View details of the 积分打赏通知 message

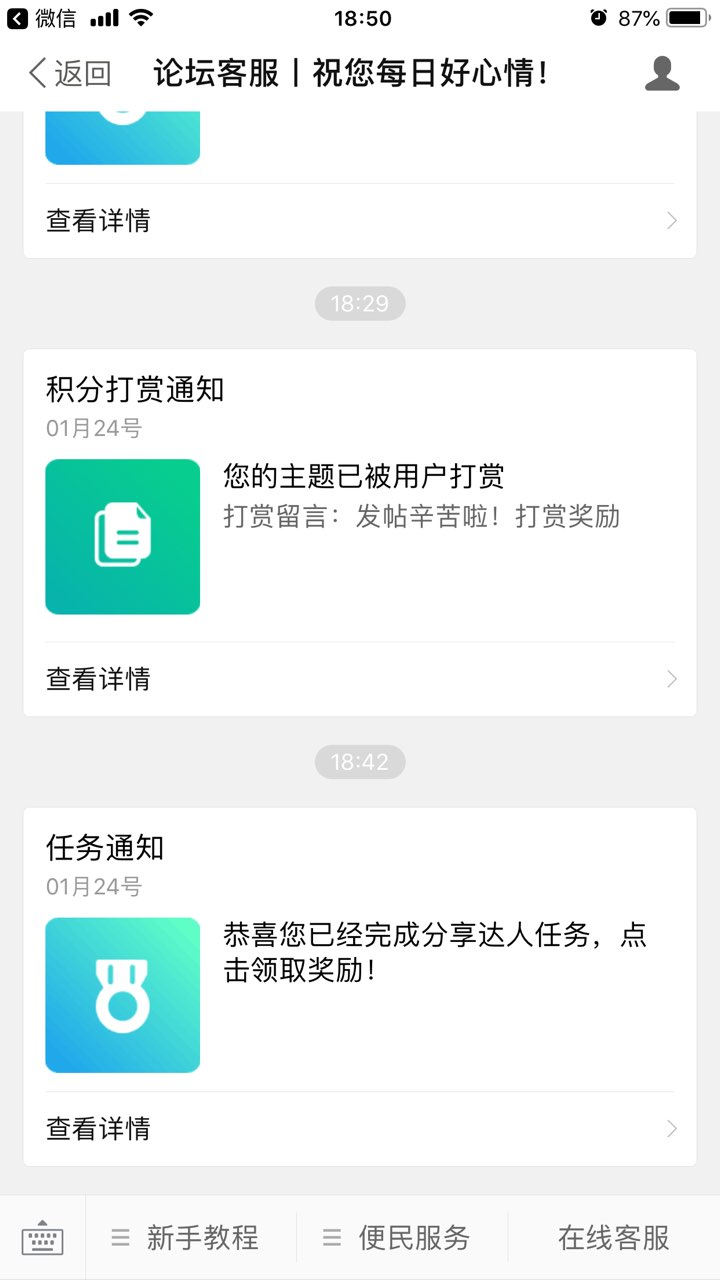[x=360, y=680]
